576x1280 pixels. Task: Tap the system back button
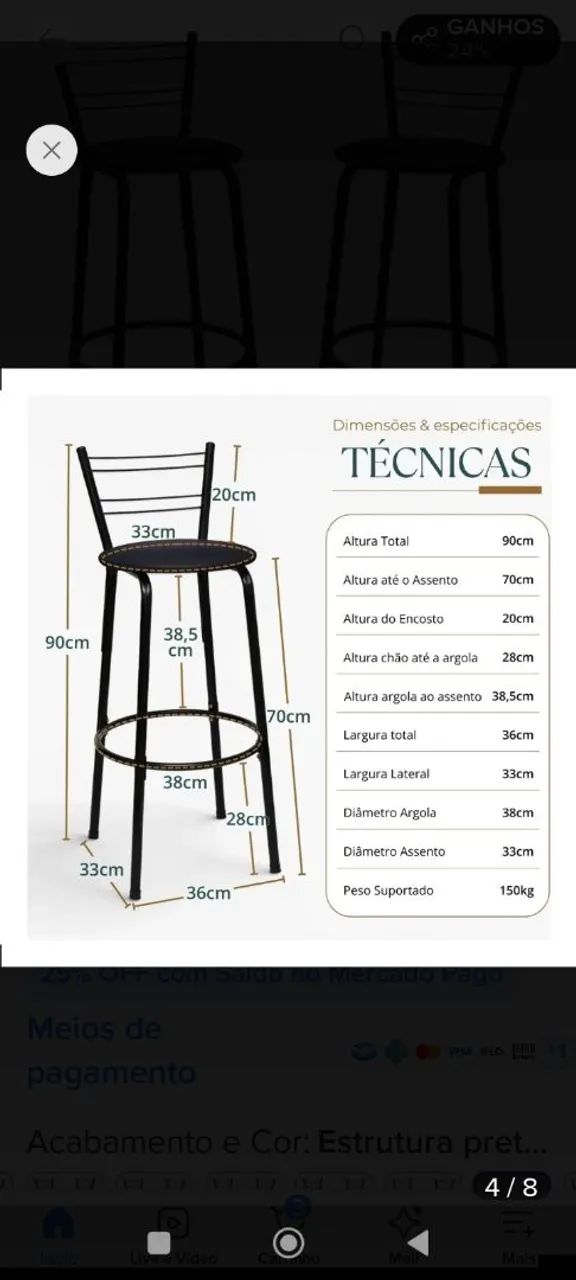coord(419,1243)
